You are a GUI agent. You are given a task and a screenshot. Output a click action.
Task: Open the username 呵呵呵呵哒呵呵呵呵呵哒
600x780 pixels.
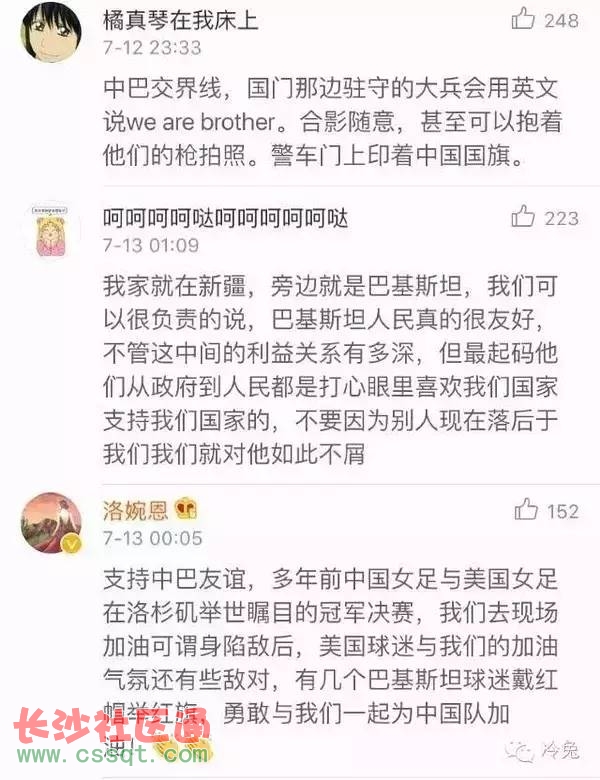226,217
